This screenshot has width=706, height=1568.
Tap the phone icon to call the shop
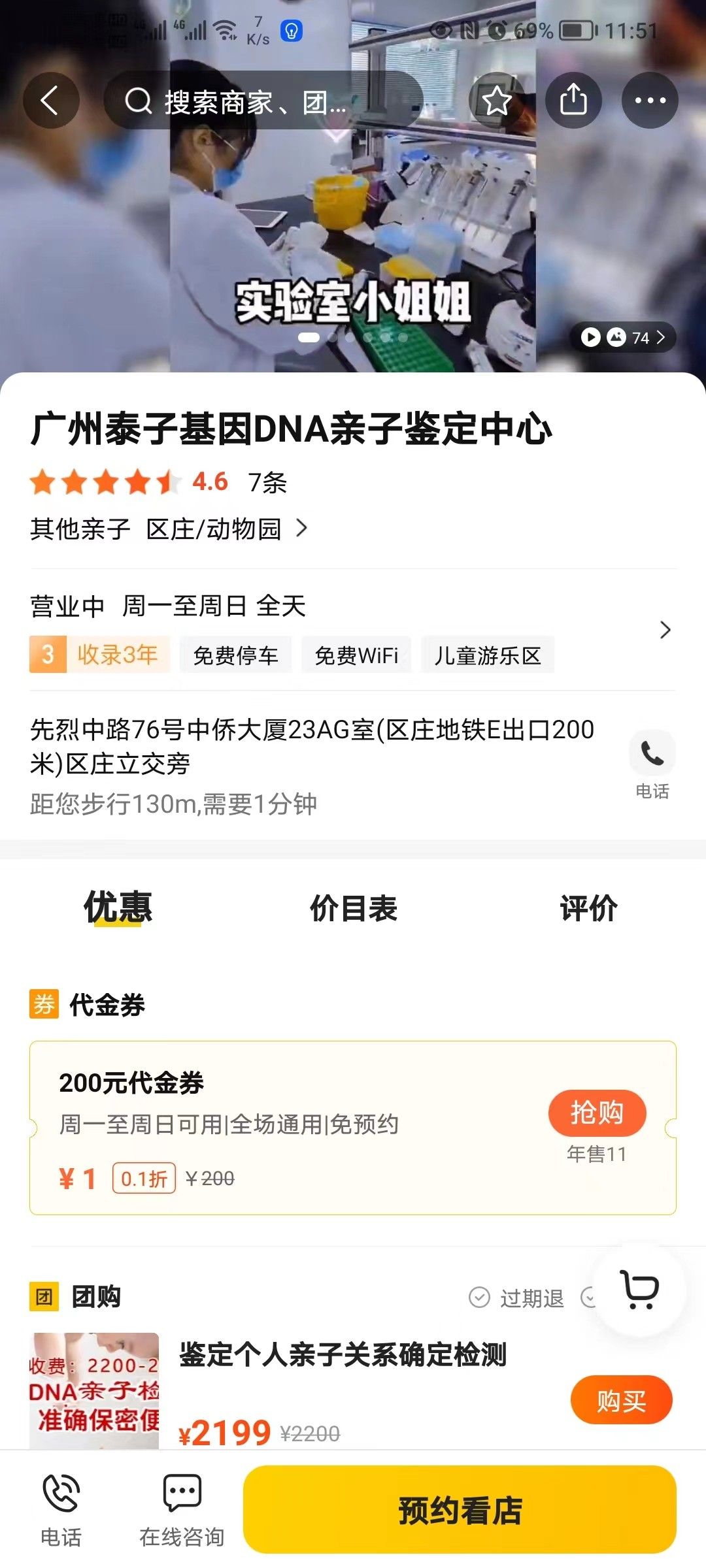click(x=652, y=753)
